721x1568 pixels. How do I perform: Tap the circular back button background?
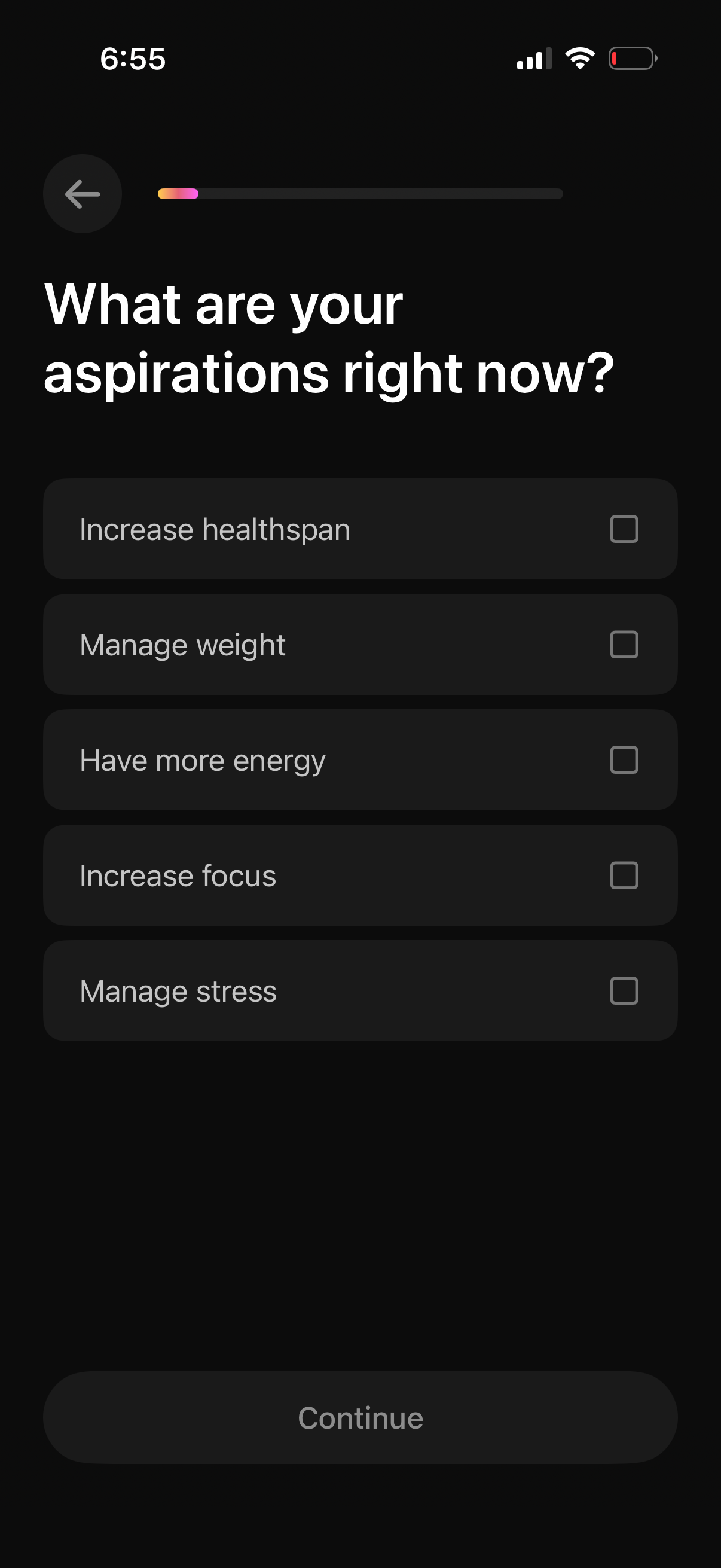pyautogui.click(x=81, y=194)
